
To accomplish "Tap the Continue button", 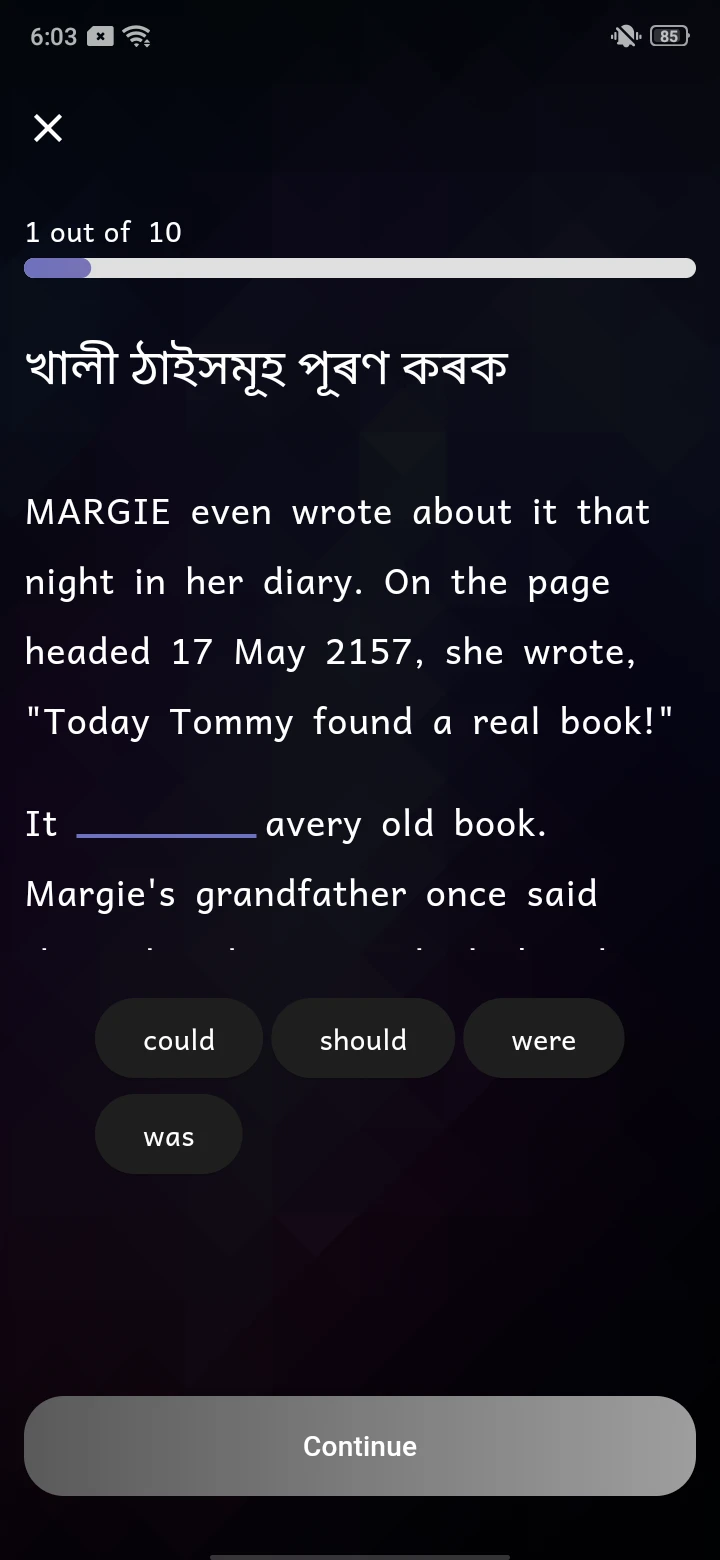I will tap(360, 1446).
